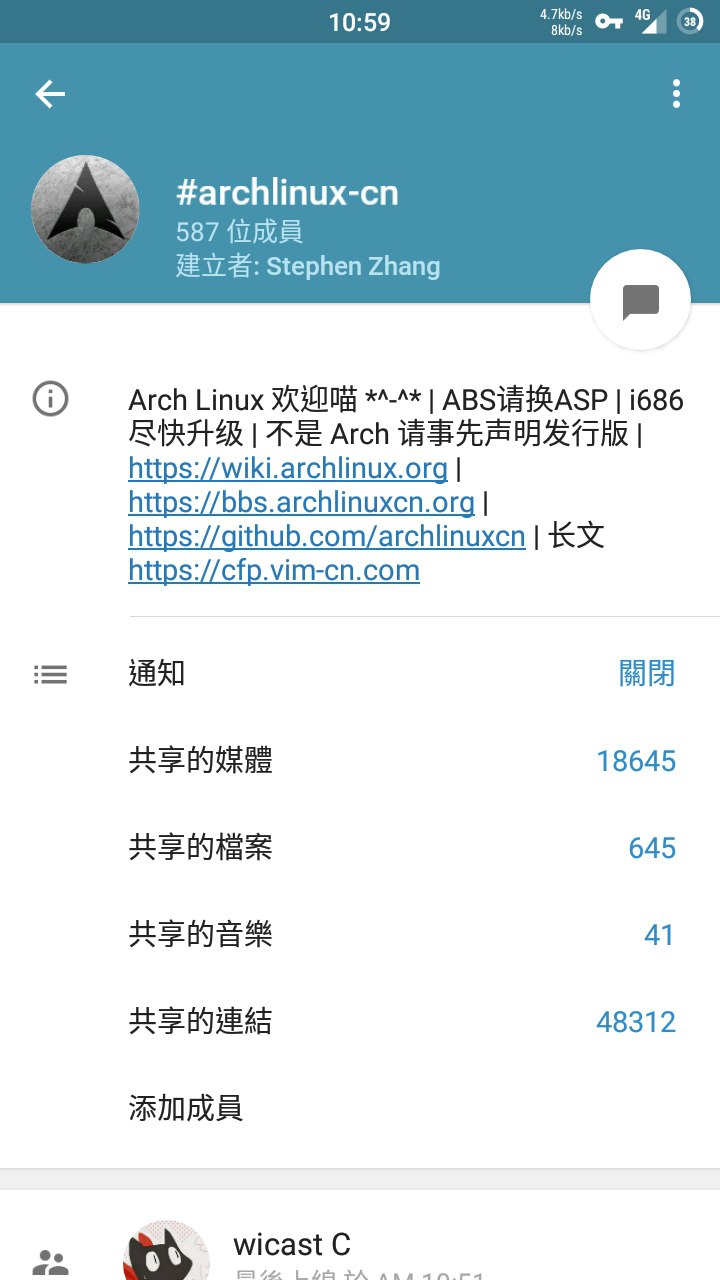Screen dimensions: 720x1280
Task: Go back using the arrow icon
Action: point(50,94)
